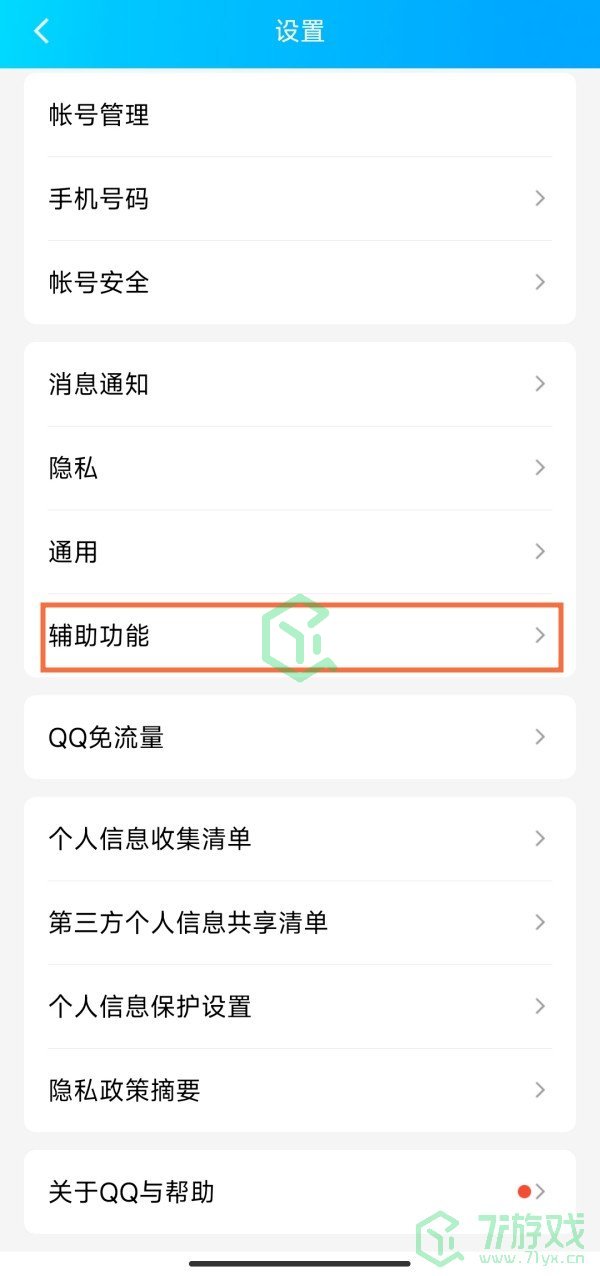Open 第三方个人信息共享清单
The image size is (600, 1276).
click(x=299, y=923)
